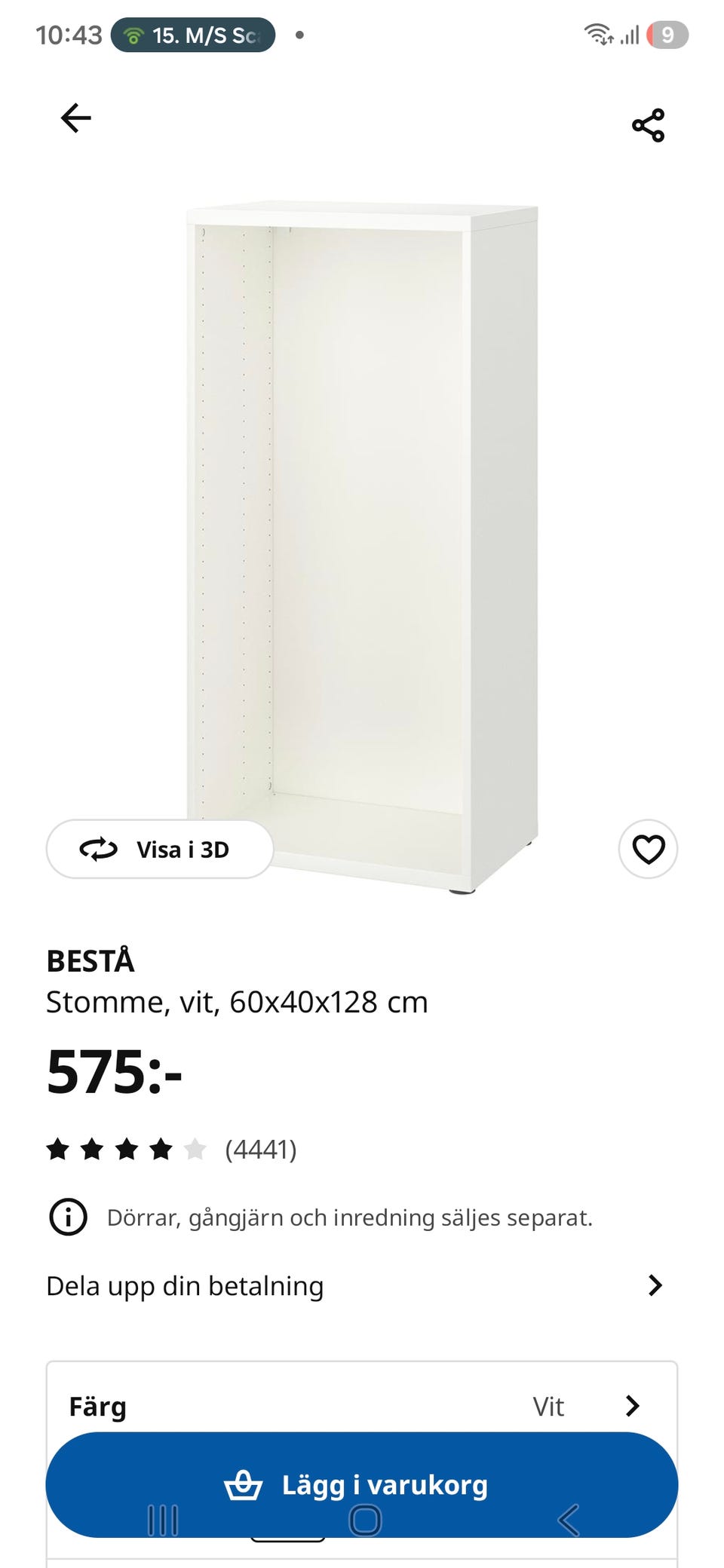
Task: Open Dela upp din betalning
Action: pos(354,1286)
